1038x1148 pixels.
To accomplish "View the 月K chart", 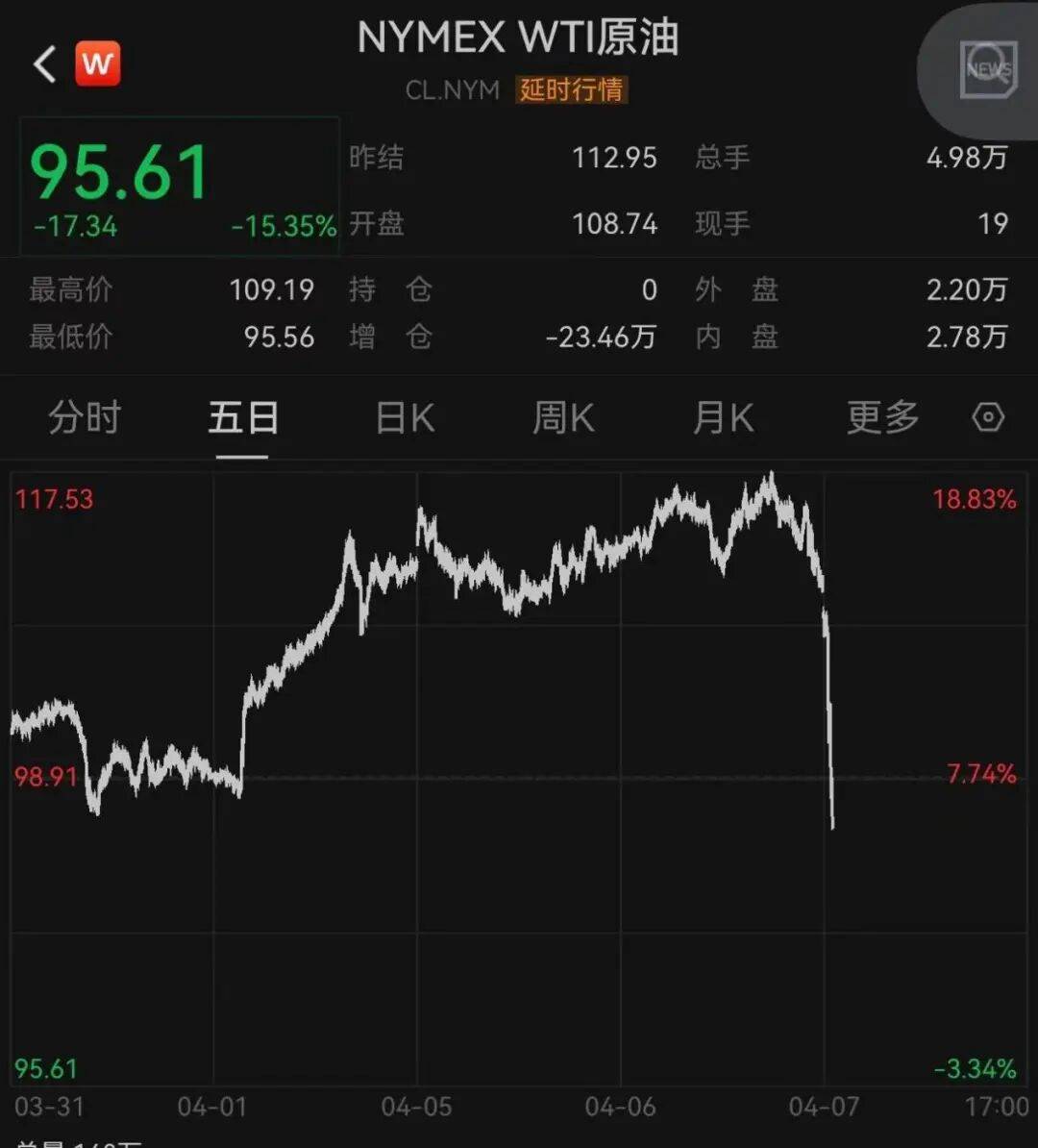I will tap(723, 418).
